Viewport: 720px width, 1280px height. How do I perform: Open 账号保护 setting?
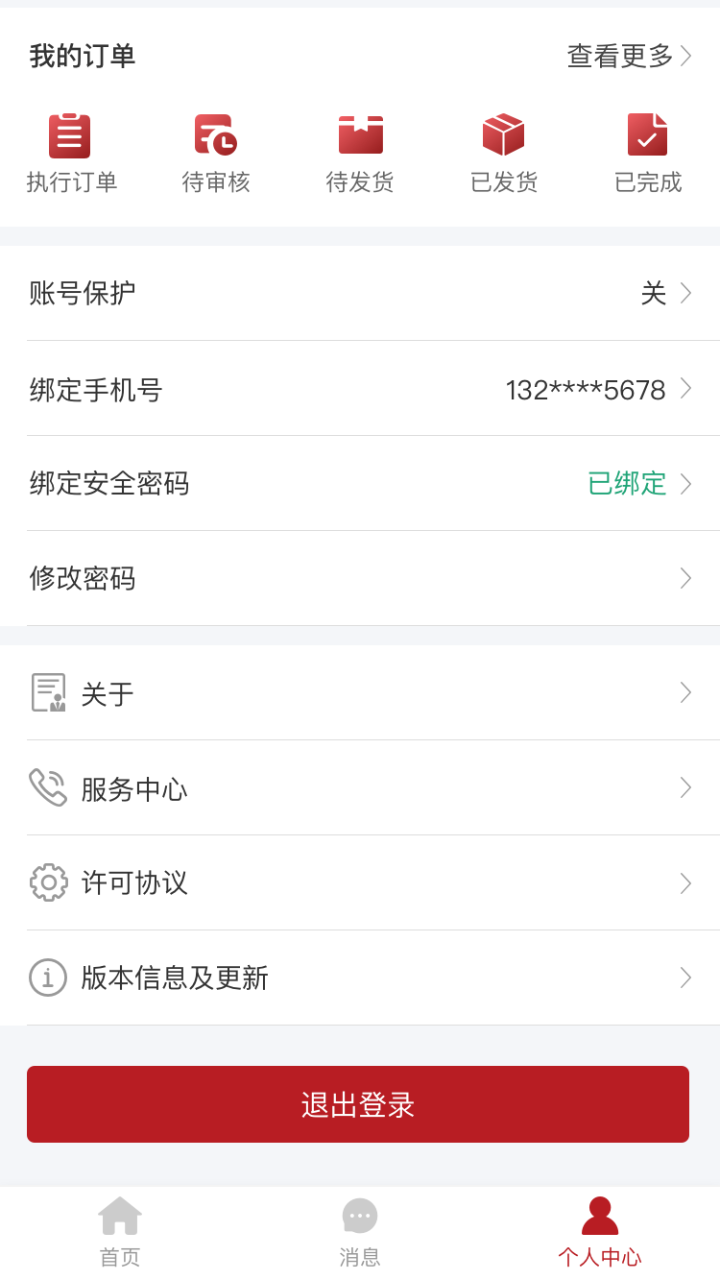point(360,293)
